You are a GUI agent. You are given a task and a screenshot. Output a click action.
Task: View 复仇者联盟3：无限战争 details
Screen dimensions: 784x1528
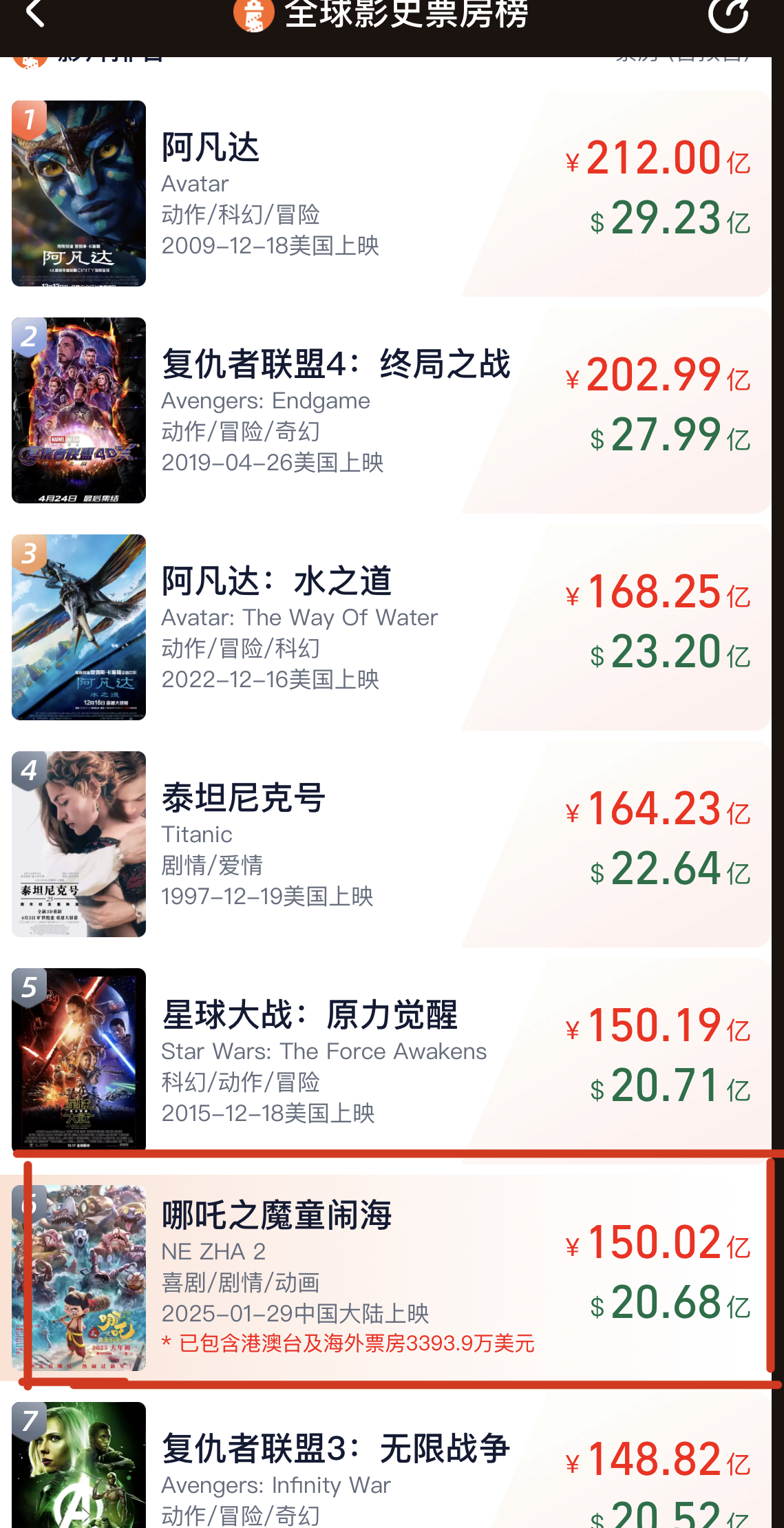click(385, 1467)
